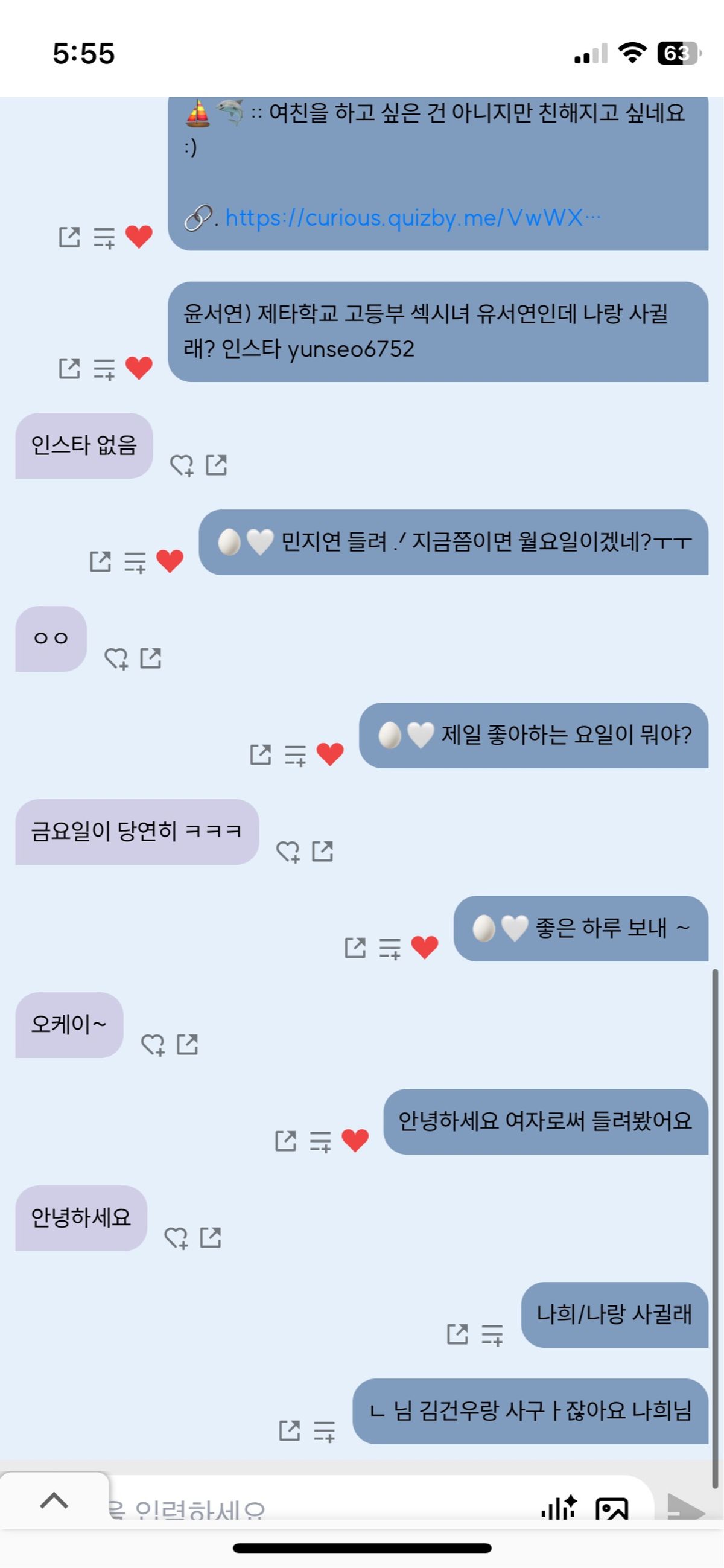The height and width of the screenshot is (1568, 724).
Task: Expand the panel with the up chevron
Action: pyautogui.click(x=54, y=1500)
